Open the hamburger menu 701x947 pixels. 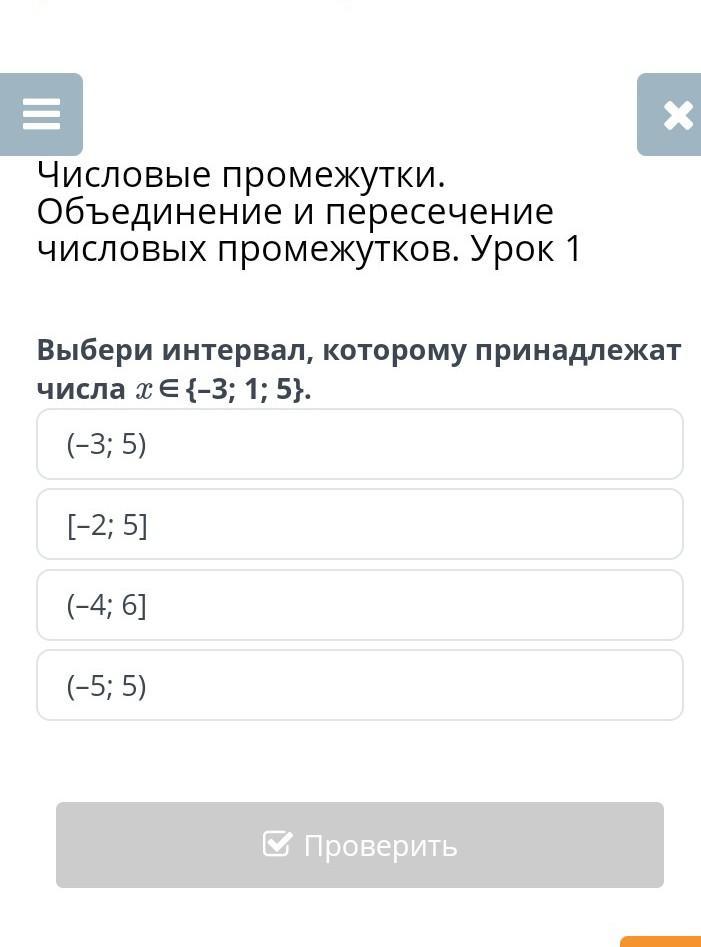[x=41, y=114]
